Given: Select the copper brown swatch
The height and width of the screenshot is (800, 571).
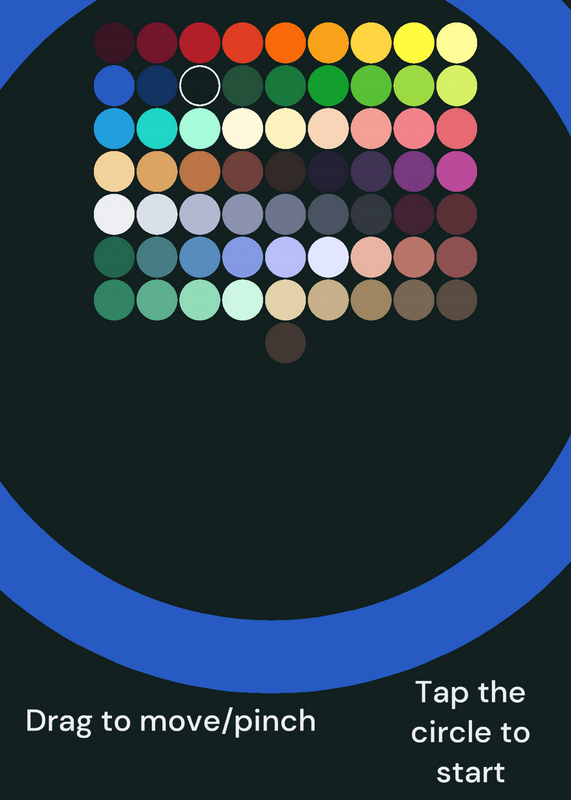Looking at the screenshot, I should [x=200, y=171].
